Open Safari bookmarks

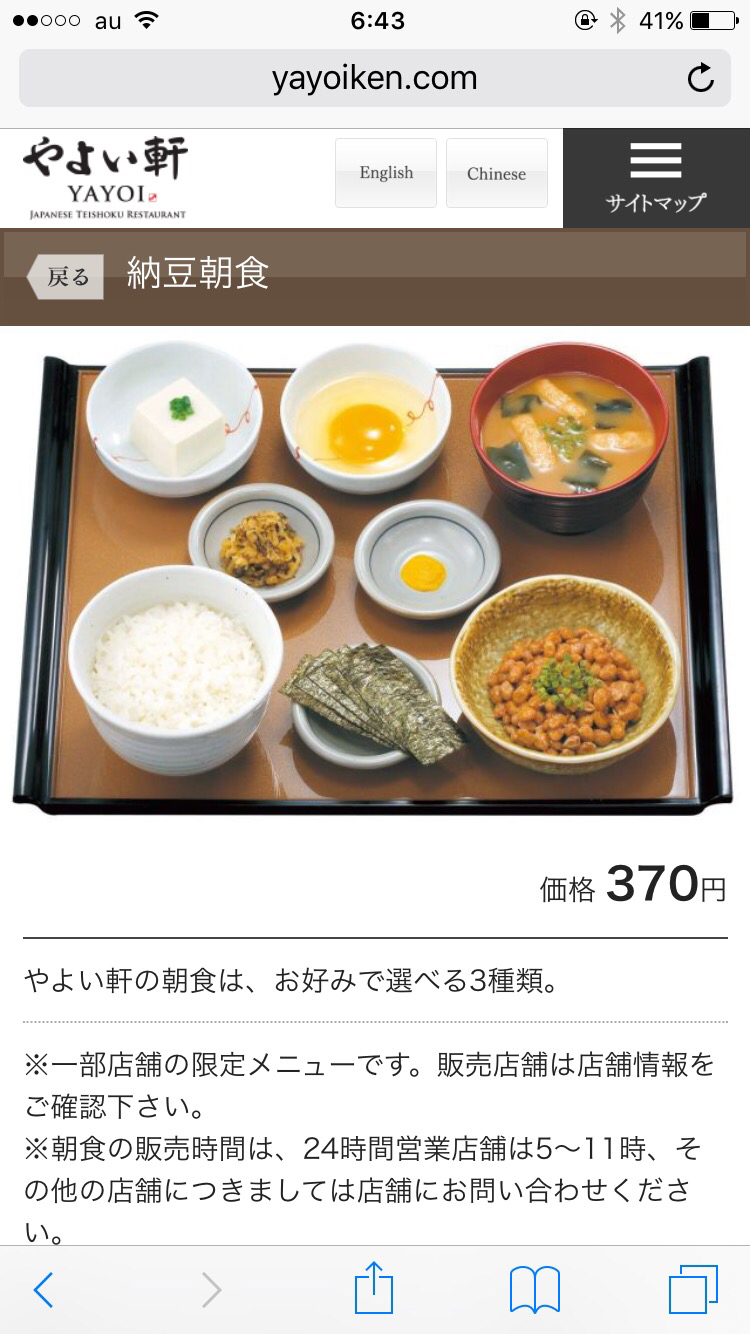point(534,1290)
